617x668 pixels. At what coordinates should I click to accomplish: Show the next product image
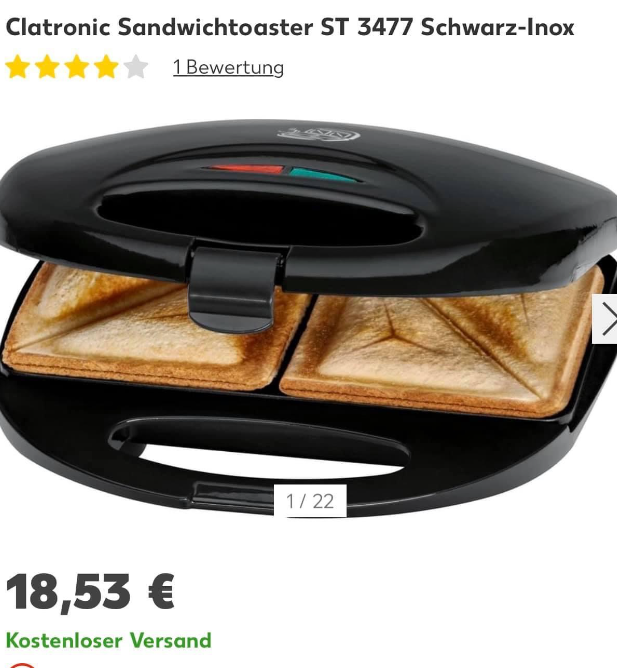pyautogui.click(x=606, y=319)
